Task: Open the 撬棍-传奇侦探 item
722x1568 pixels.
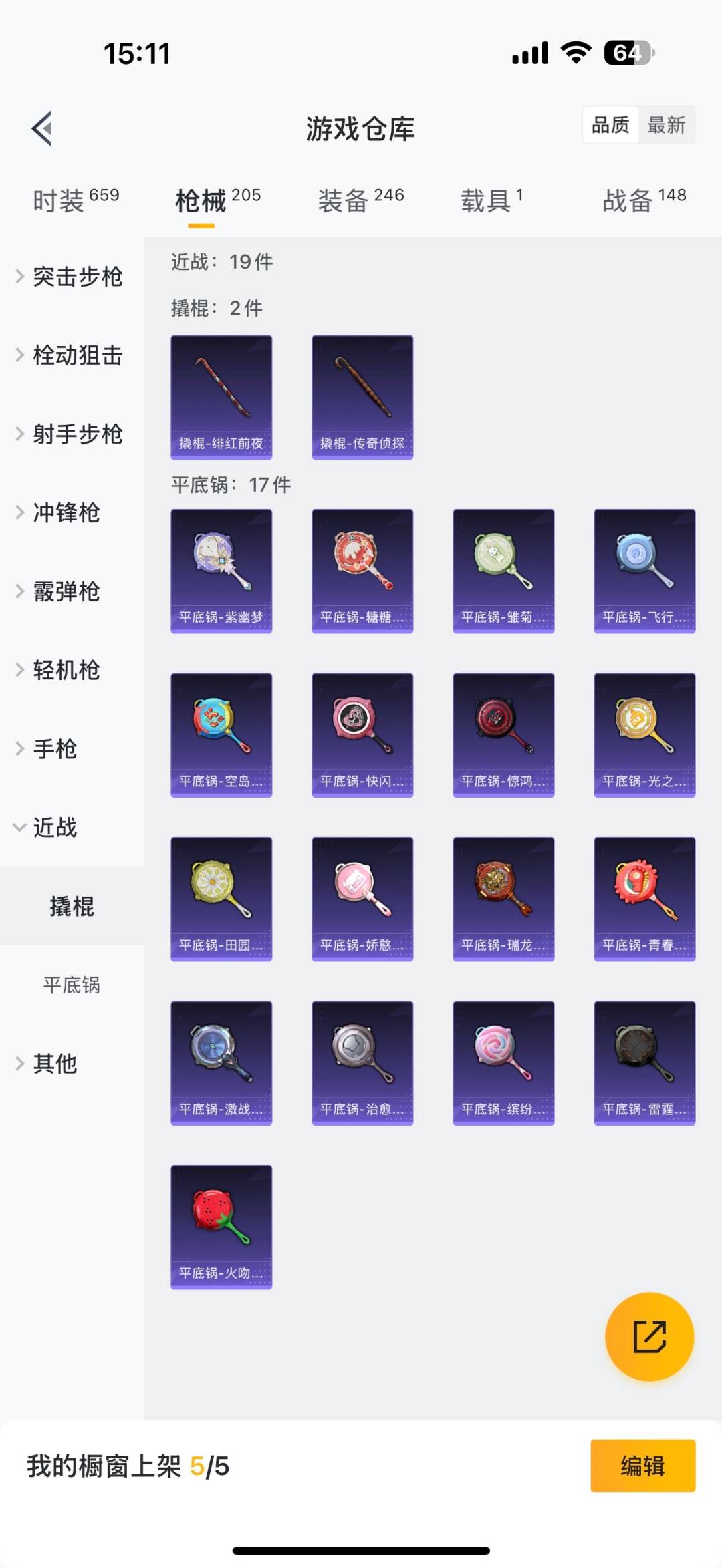Action: 362,397
